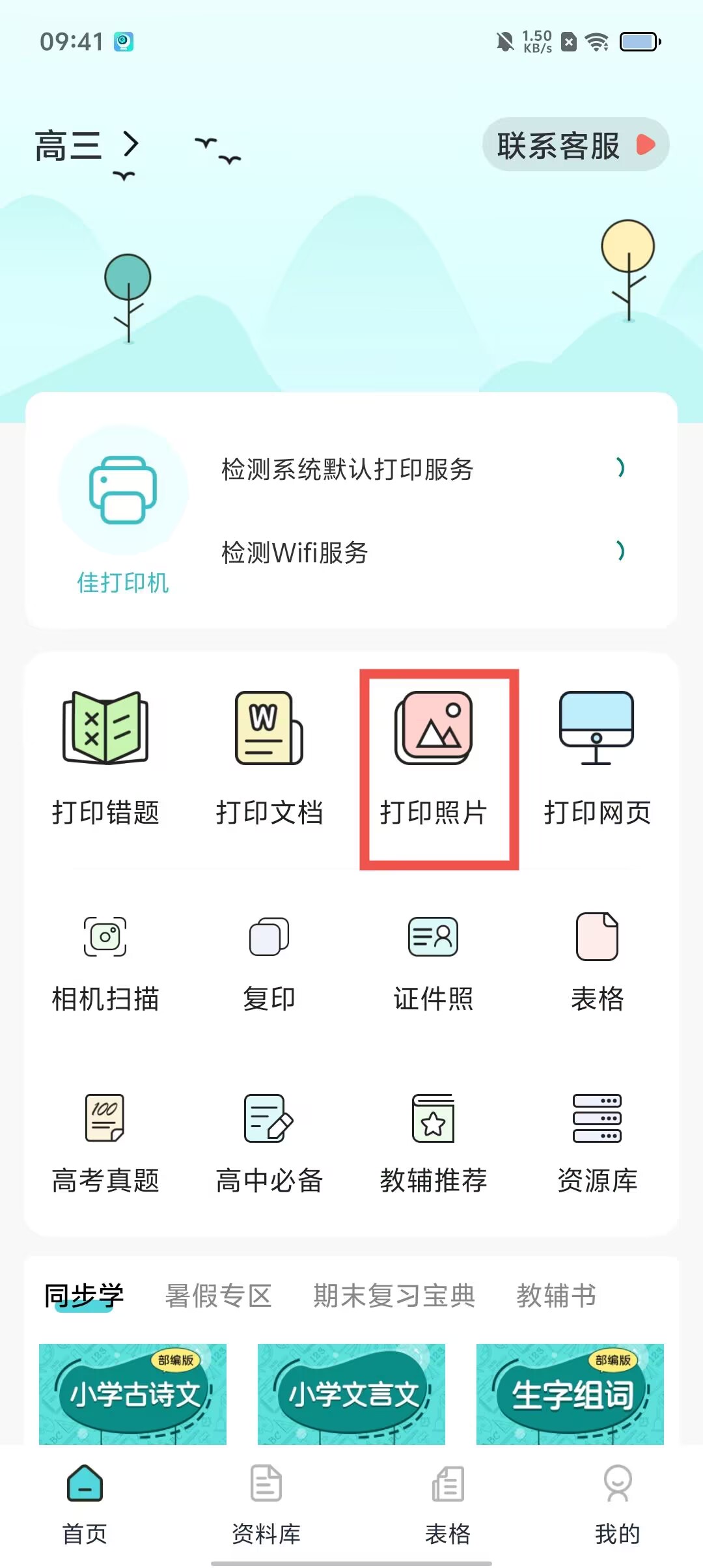
Task: Open 检测系统默认打印服务 row
Action: [x=423, y=469]
